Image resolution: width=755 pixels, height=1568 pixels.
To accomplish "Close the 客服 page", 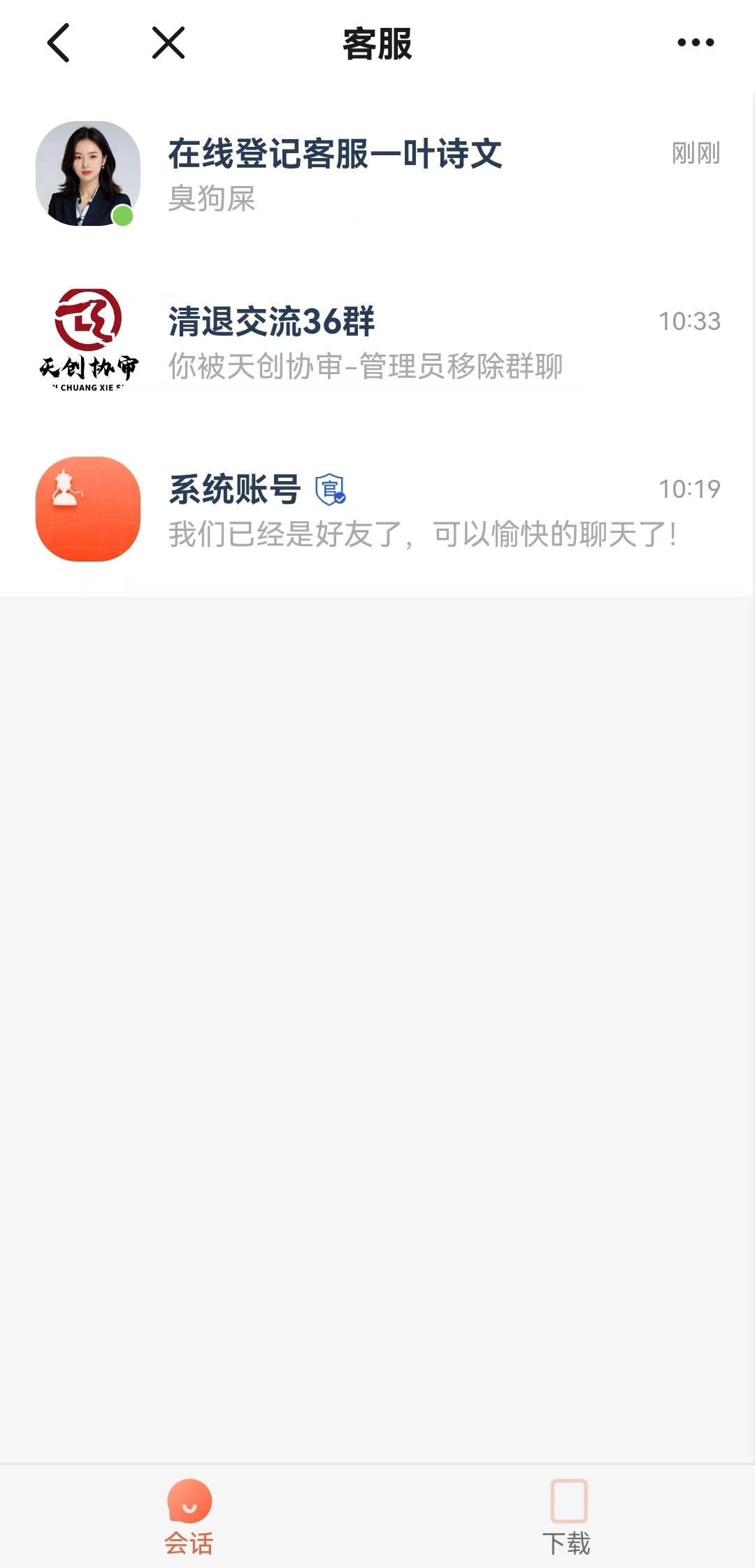I will tap(168, 43).
